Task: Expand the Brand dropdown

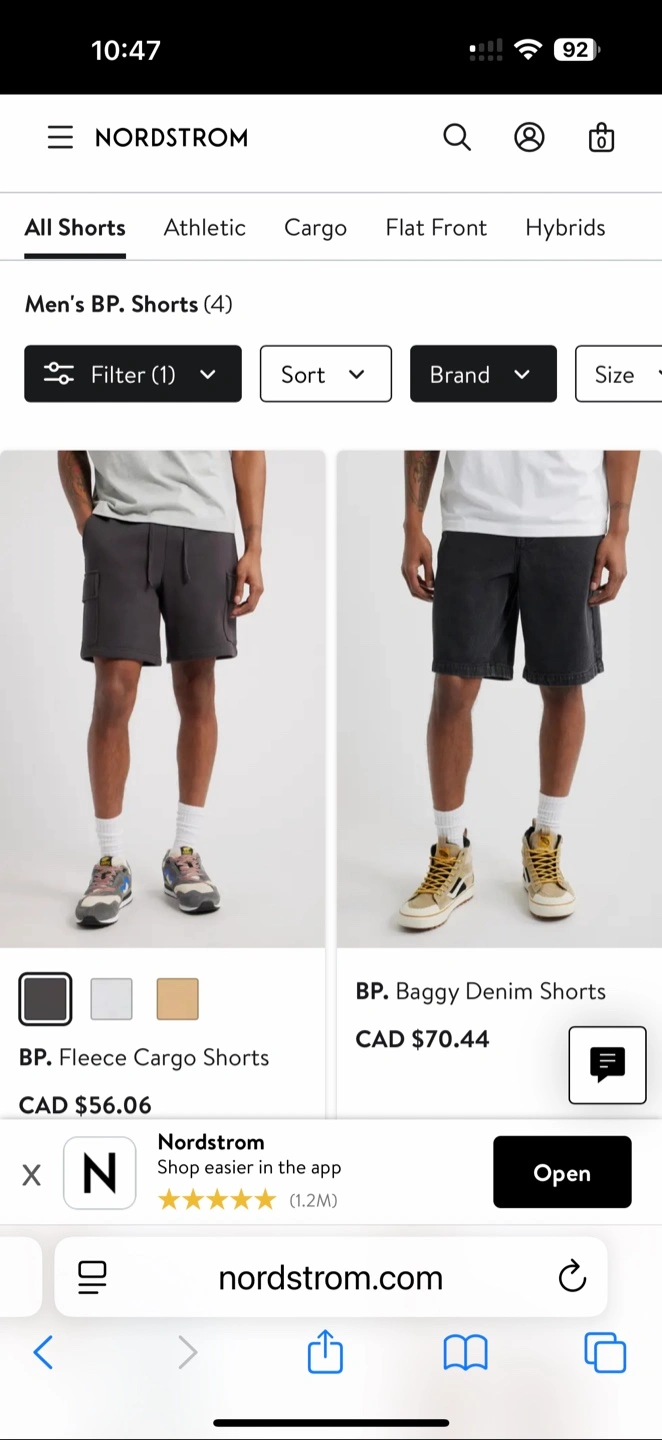Action: 483,374
